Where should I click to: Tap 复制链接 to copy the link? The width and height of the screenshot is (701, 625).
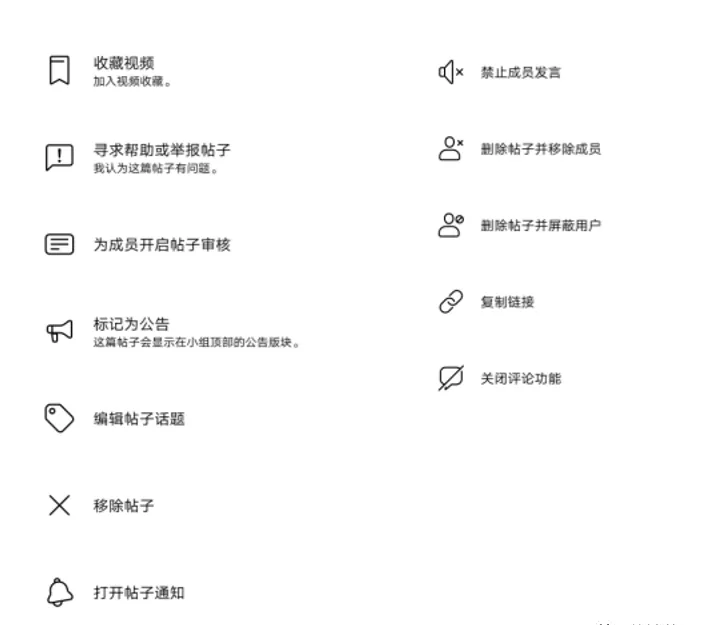tap(507, 301)
